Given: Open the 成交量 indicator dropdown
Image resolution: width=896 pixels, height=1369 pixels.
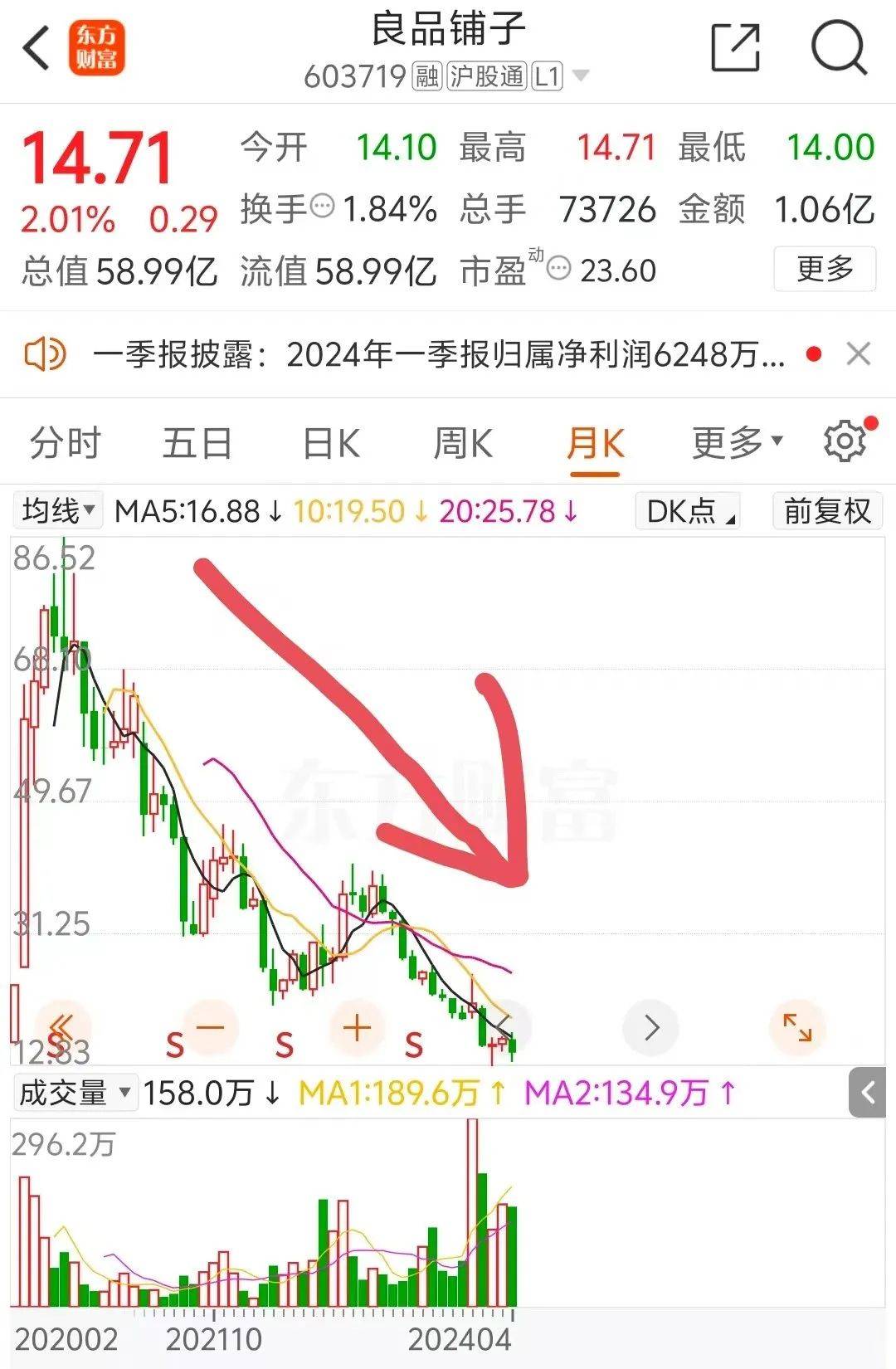Looking at the screenshot, I should pos(75,1093).
